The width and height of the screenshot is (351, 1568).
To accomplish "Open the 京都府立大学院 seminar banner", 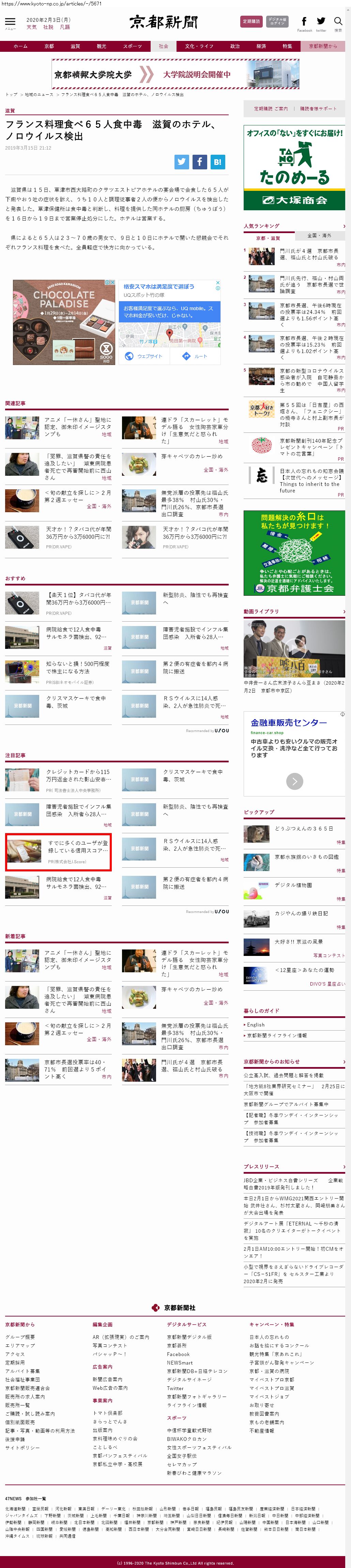I will coord(175,74).
